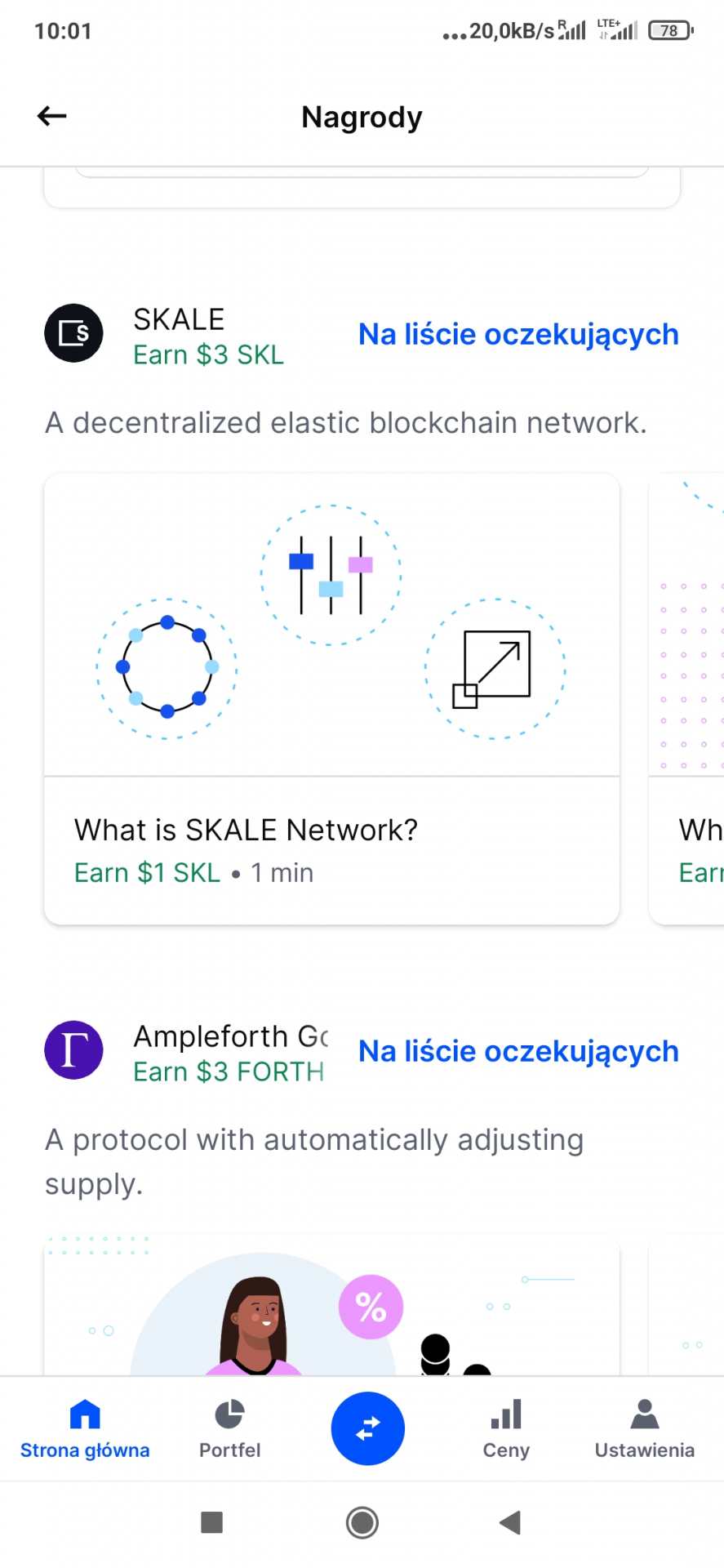Open the 'What is SKALE Network?' lesson card
The image size is (724, 1568).
[x=331, y=698]
